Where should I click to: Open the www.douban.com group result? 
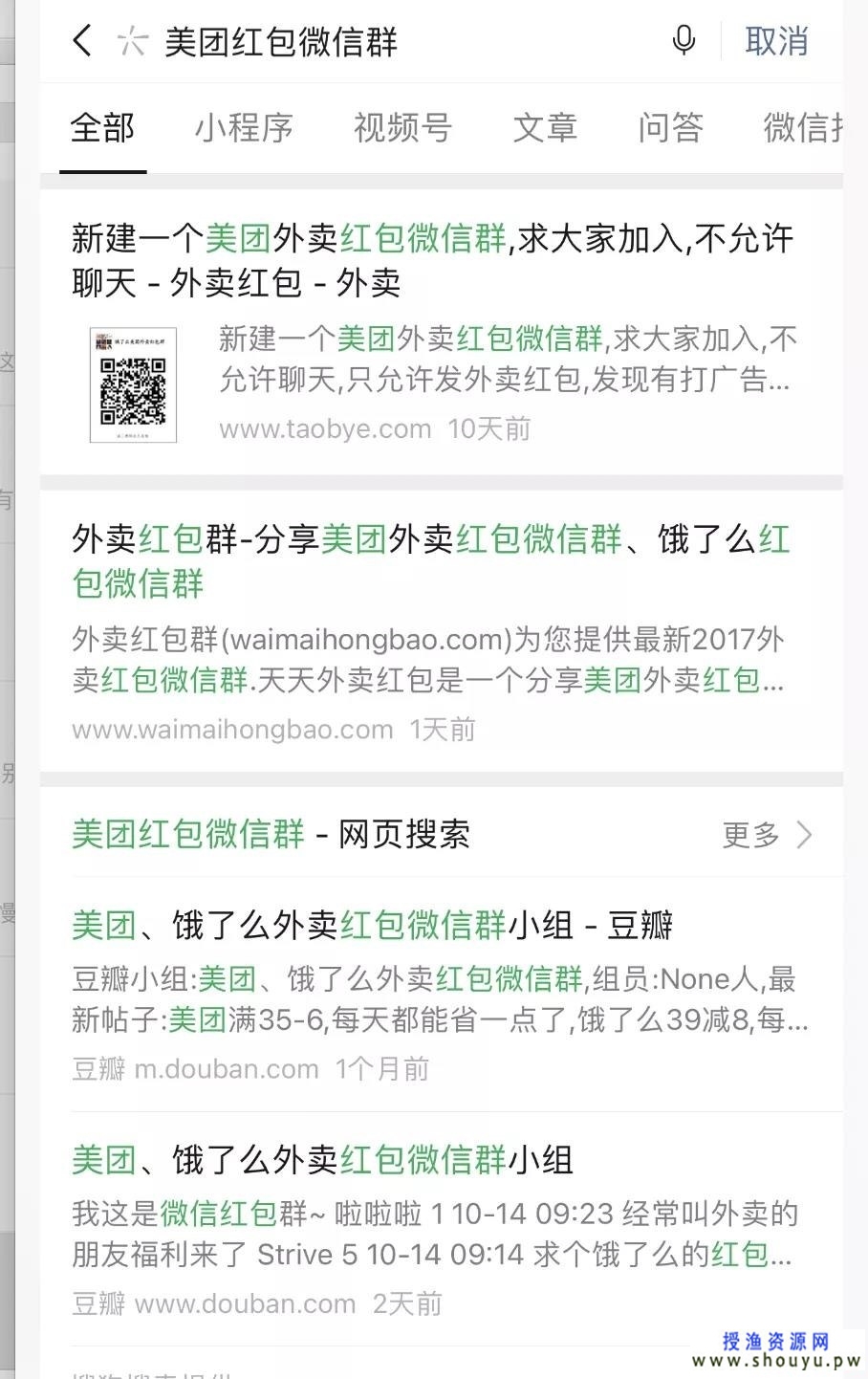point(323,1161)
